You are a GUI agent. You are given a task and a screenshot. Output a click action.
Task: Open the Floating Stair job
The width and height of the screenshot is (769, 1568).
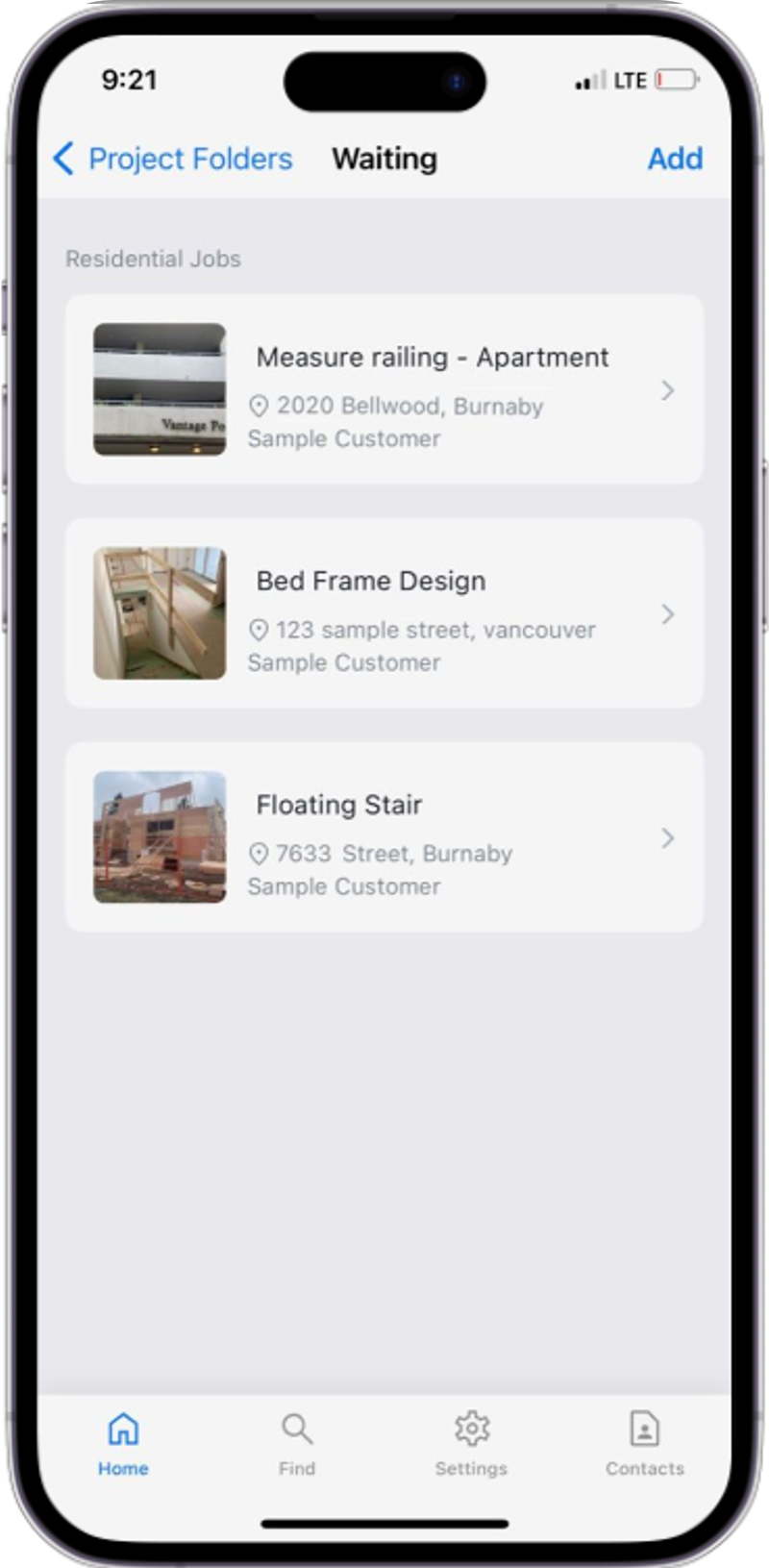tap(384, 836)
